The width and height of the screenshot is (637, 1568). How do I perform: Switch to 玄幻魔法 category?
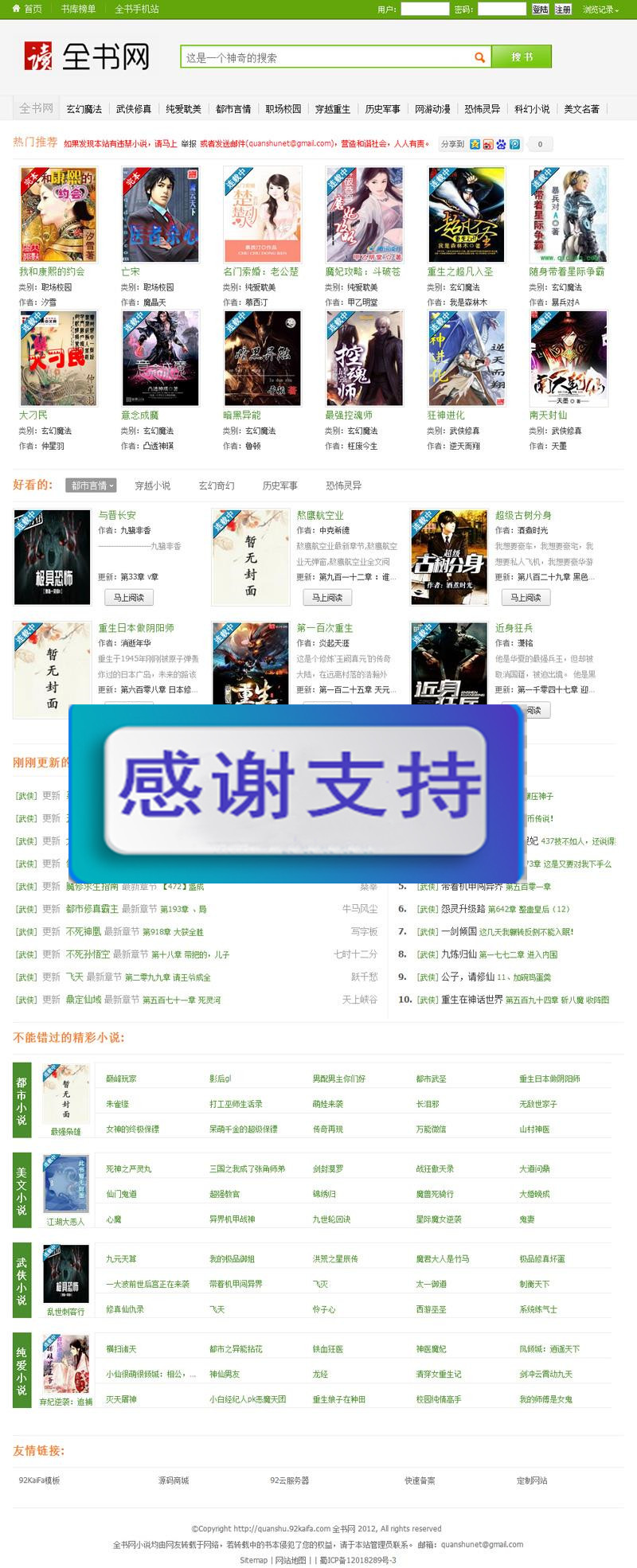click(84, 109)
